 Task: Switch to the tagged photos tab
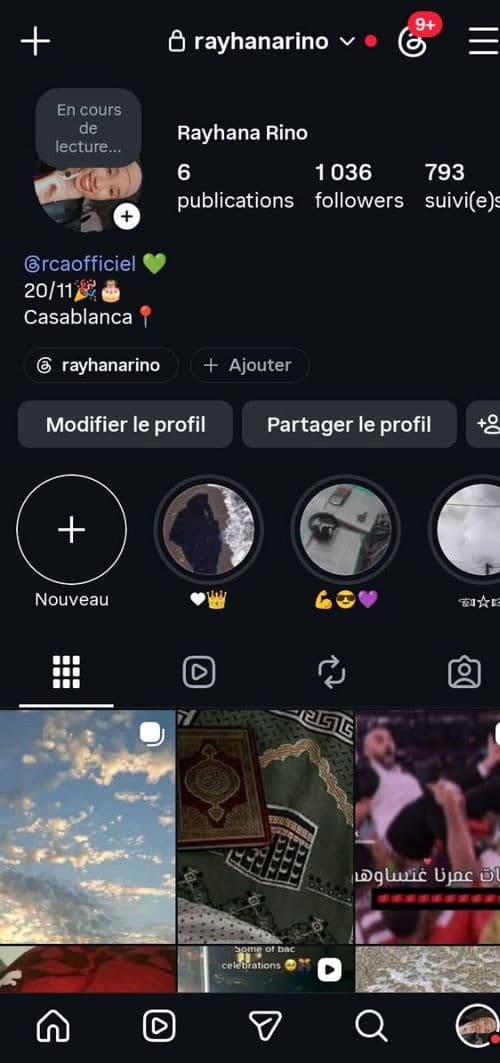coord(465,673)
